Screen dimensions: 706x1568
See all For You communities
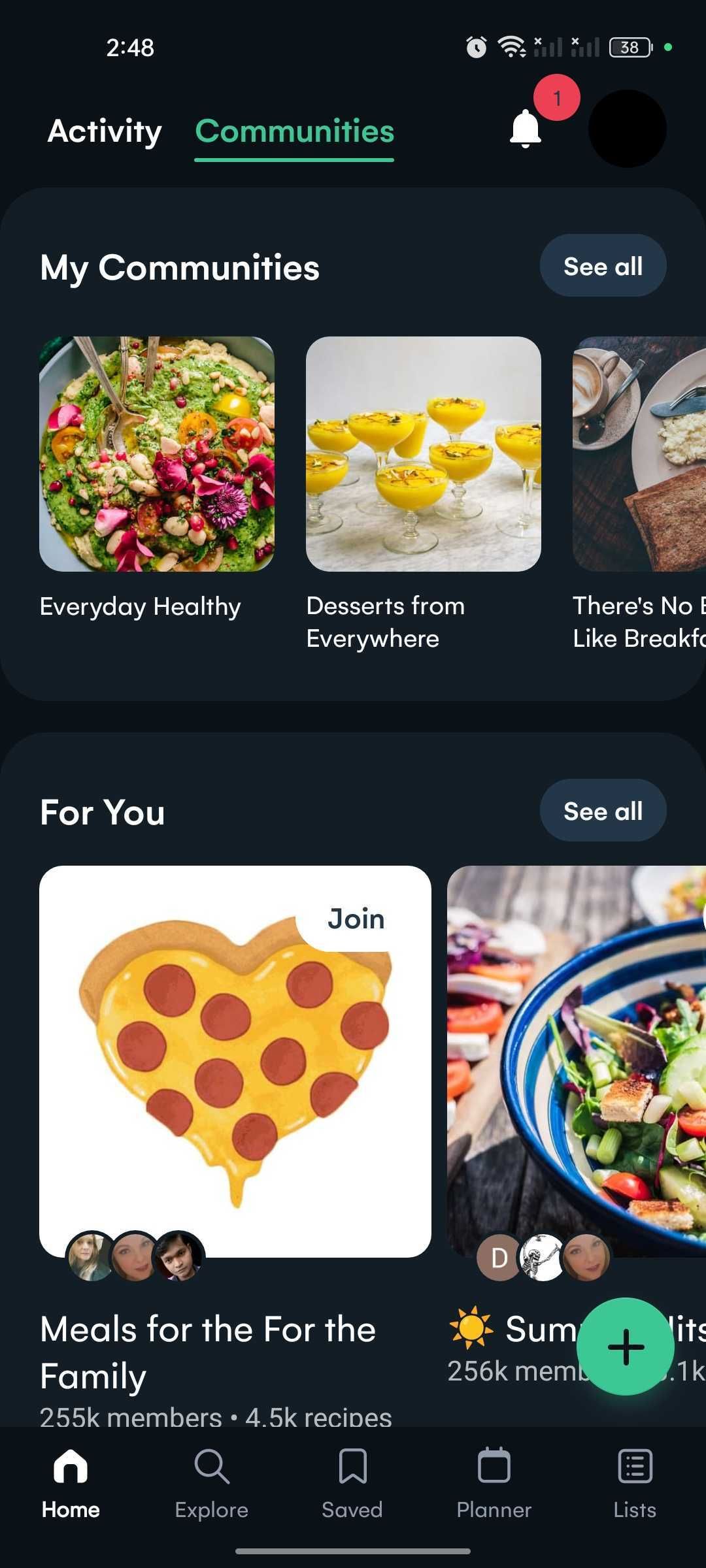tap(602, 811)
